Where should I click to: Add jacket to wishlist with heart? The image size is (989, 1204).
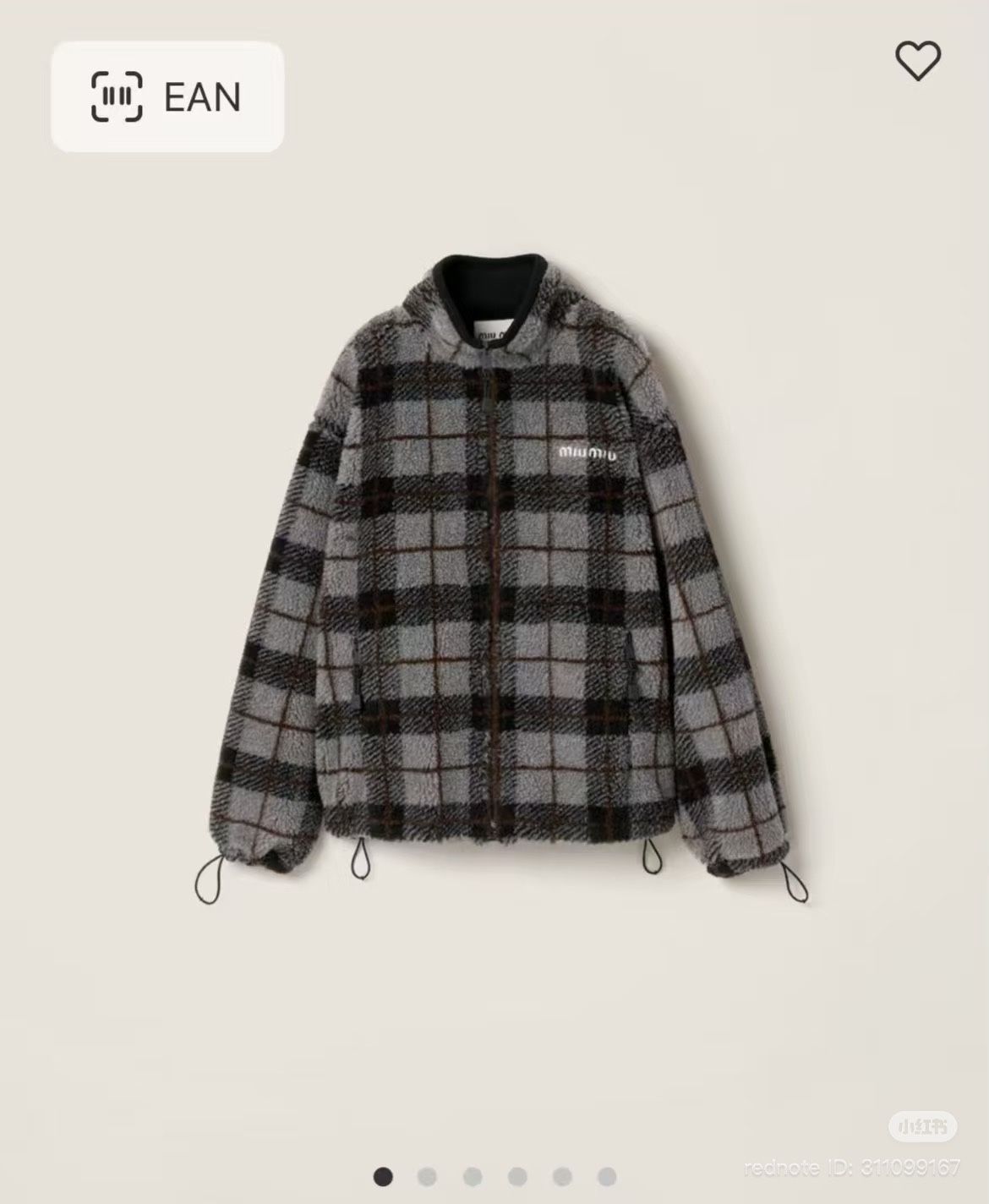click(x=917, y=61)
